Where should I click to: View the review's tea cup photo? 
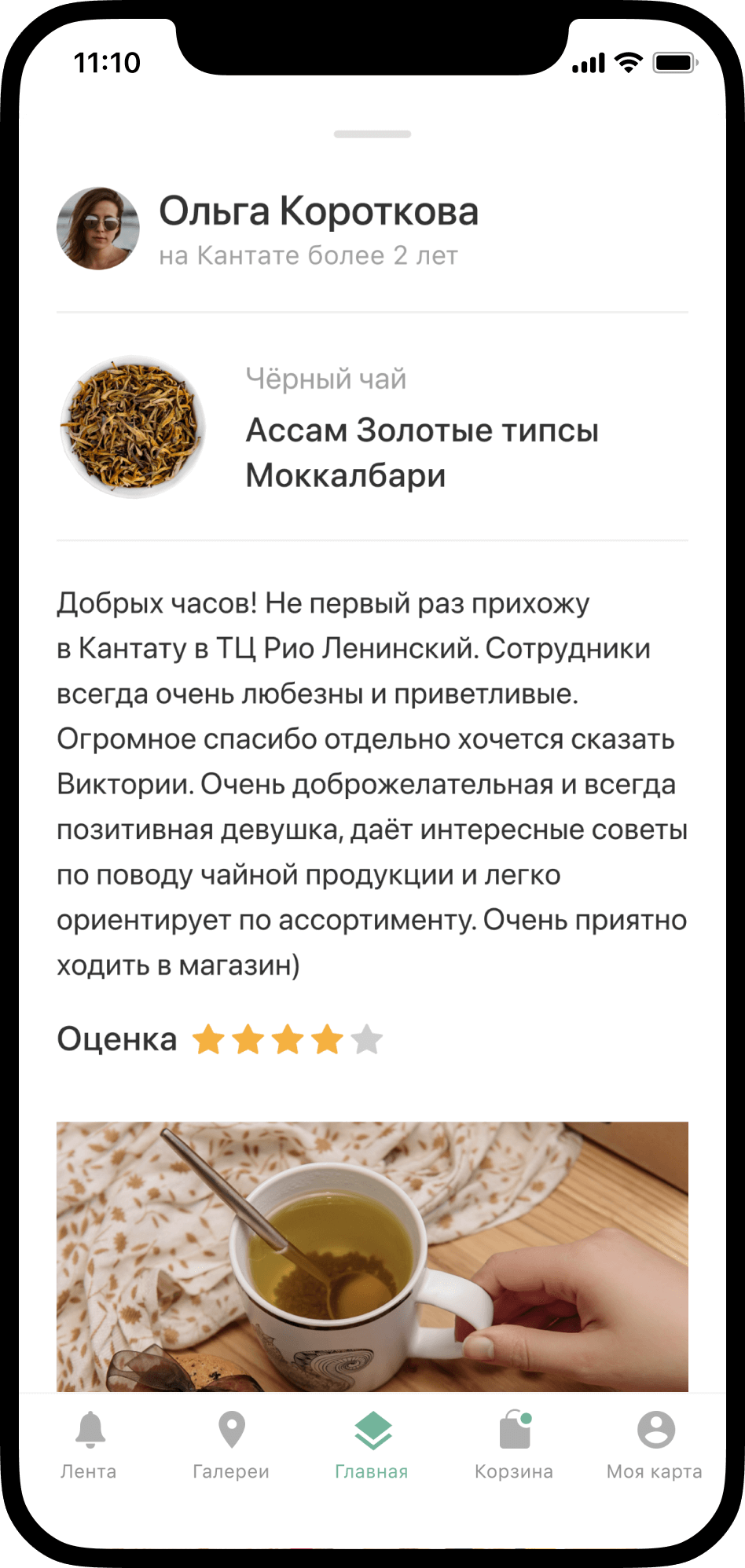(x=372, y=1255)
